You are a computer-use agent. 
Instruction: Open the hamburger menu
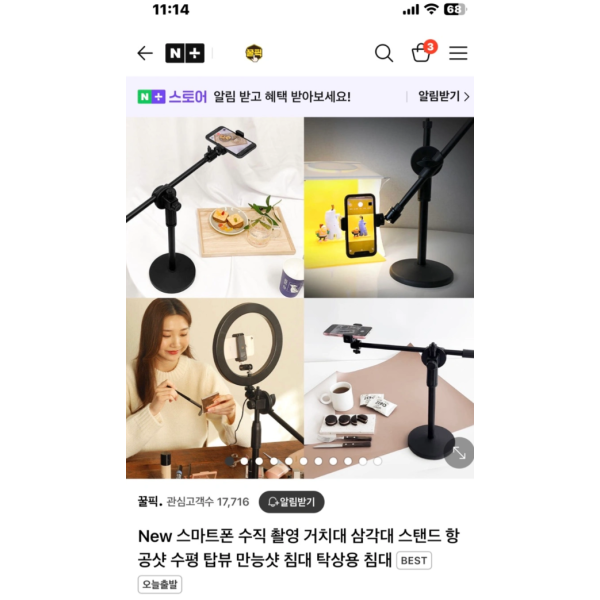coord(458,54)
